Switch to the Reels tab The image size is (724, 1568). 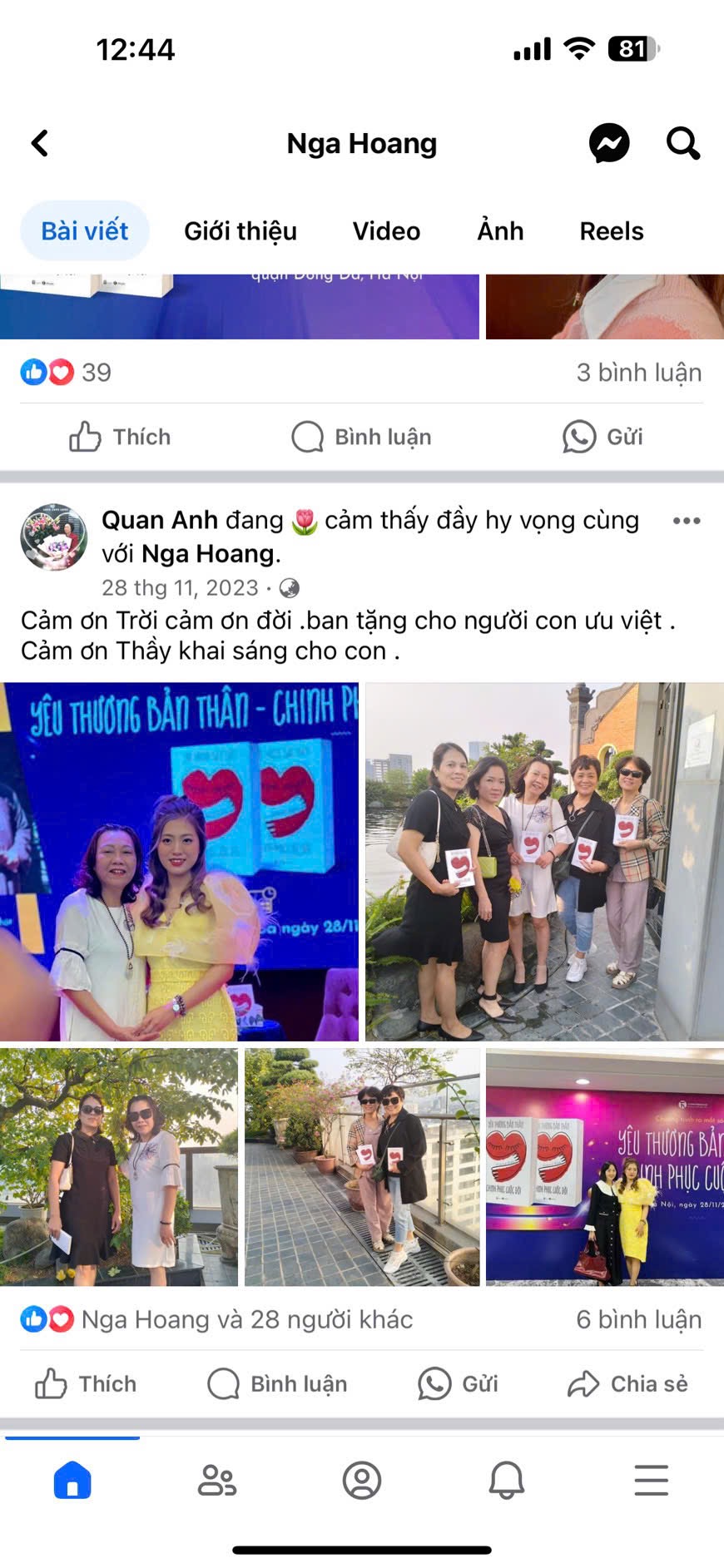(611, 230)
